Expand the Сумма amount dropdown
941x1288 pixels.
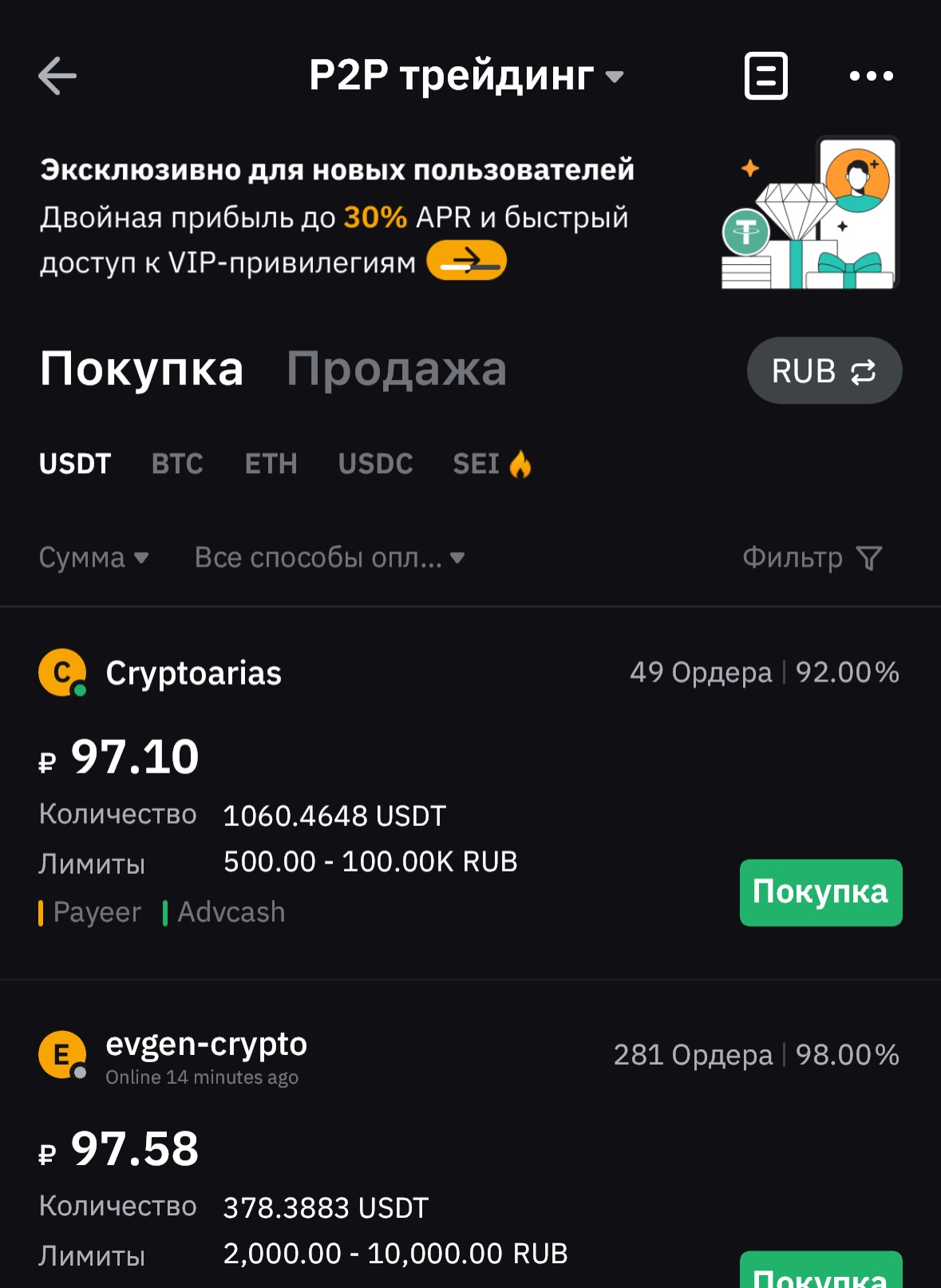93,558
